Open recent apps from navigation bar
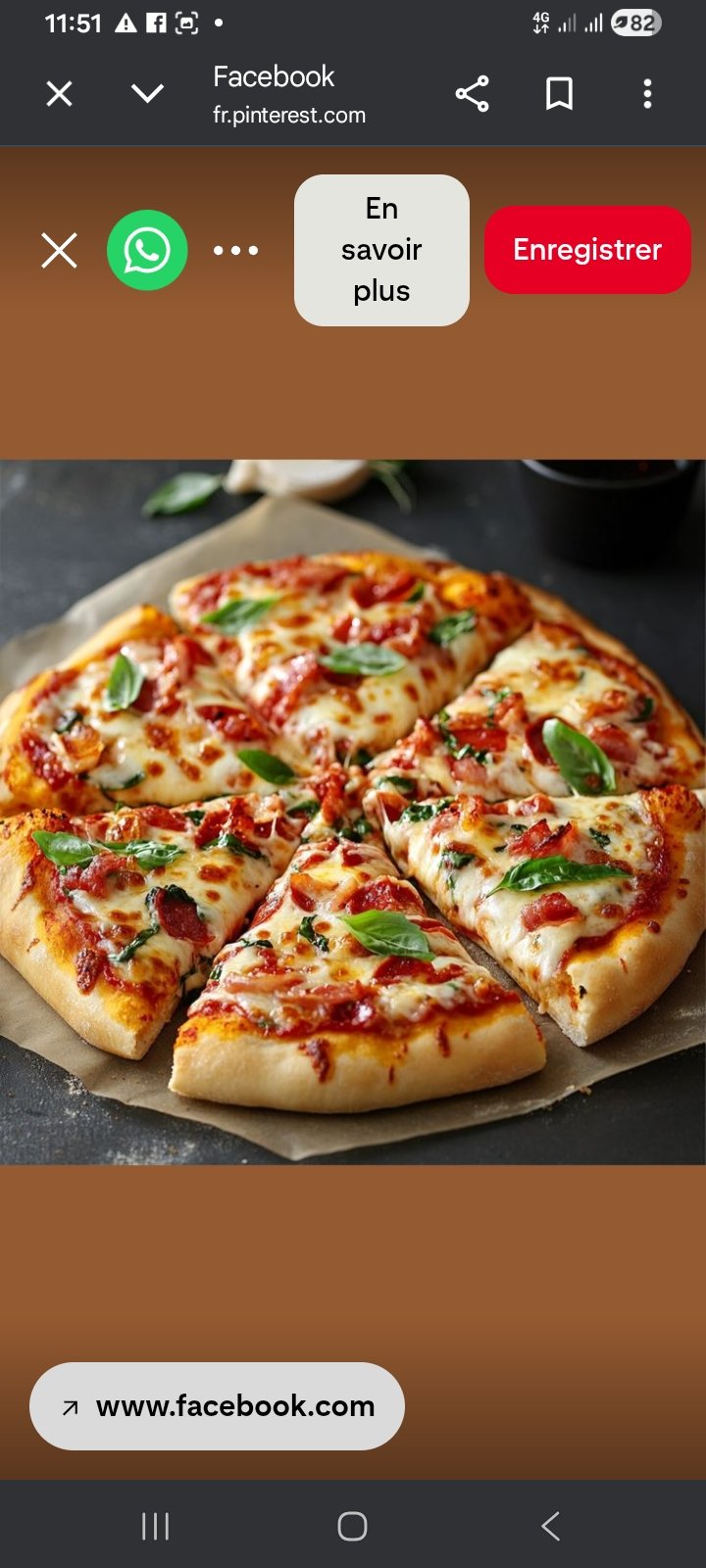Viewport: 706px width, 1568px height. point(155,1526)
